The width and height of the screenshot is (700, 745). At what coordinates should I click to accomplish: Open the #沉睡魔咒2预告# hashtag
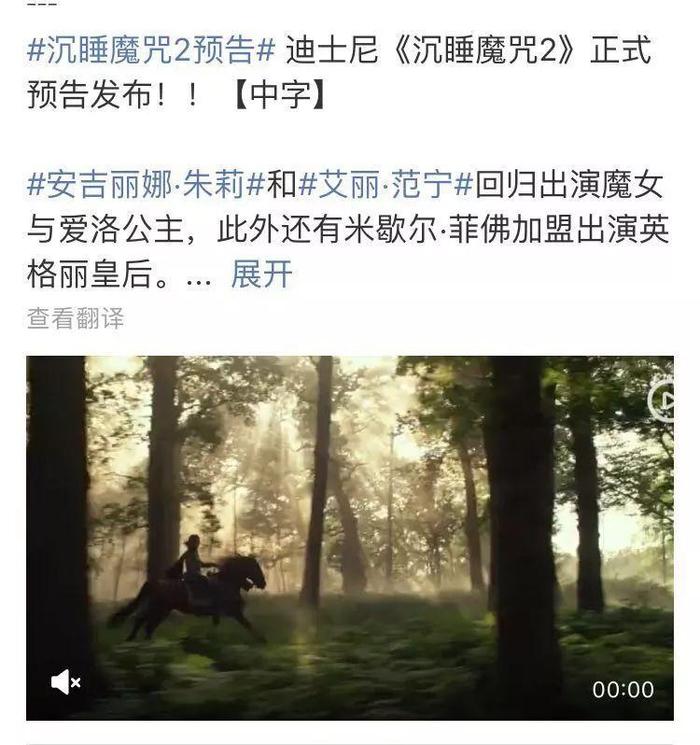151,49
